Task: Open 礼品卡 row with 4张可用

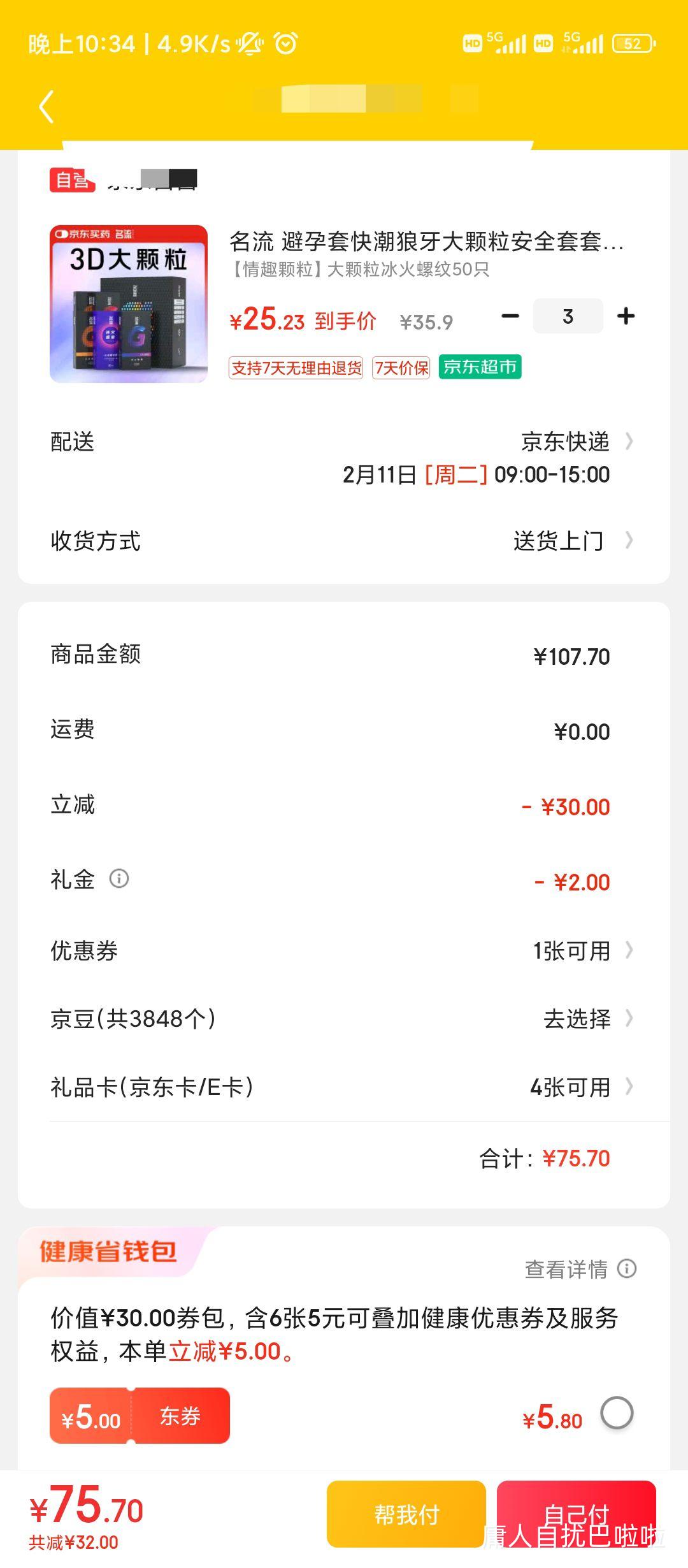Action: (x=344, y=1087)
